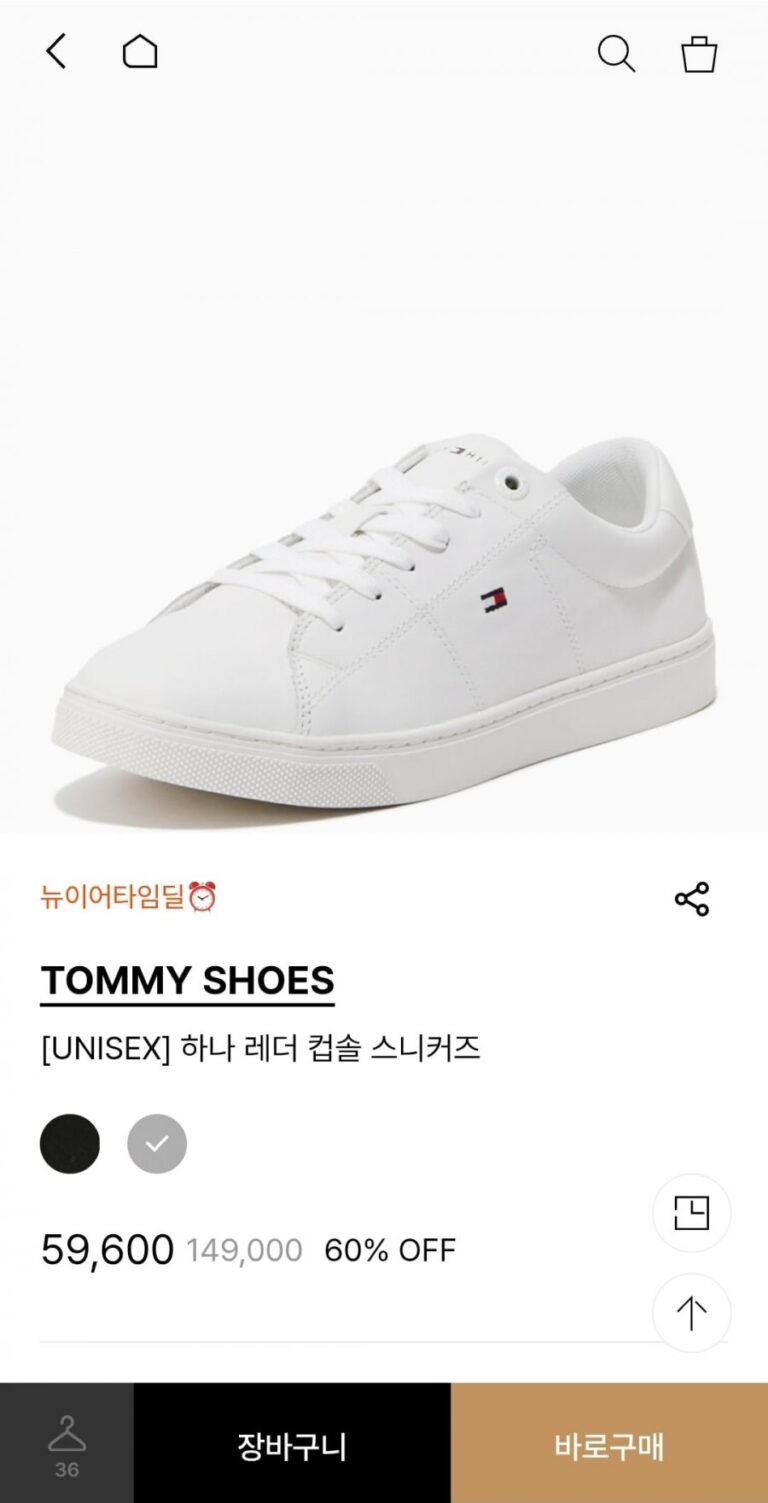Open the recently viewed history button
The image size is (768, 1503).
pos(692,1213)
